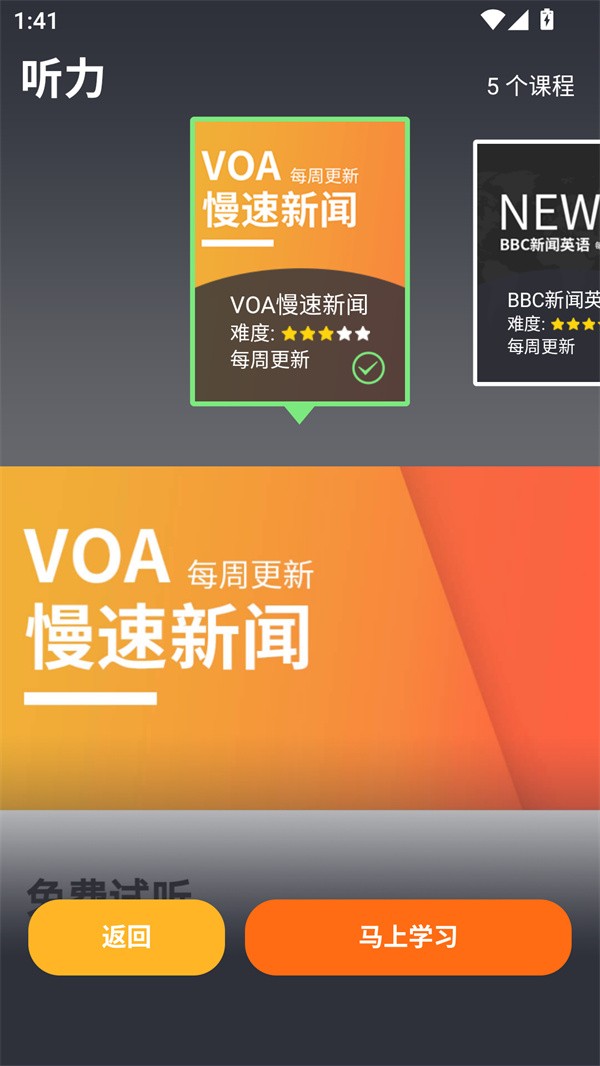This screenshot has height=1066, width=600.
Task: Select the VOA慢速新闻 course card
Action: click(x=299, y=261)
